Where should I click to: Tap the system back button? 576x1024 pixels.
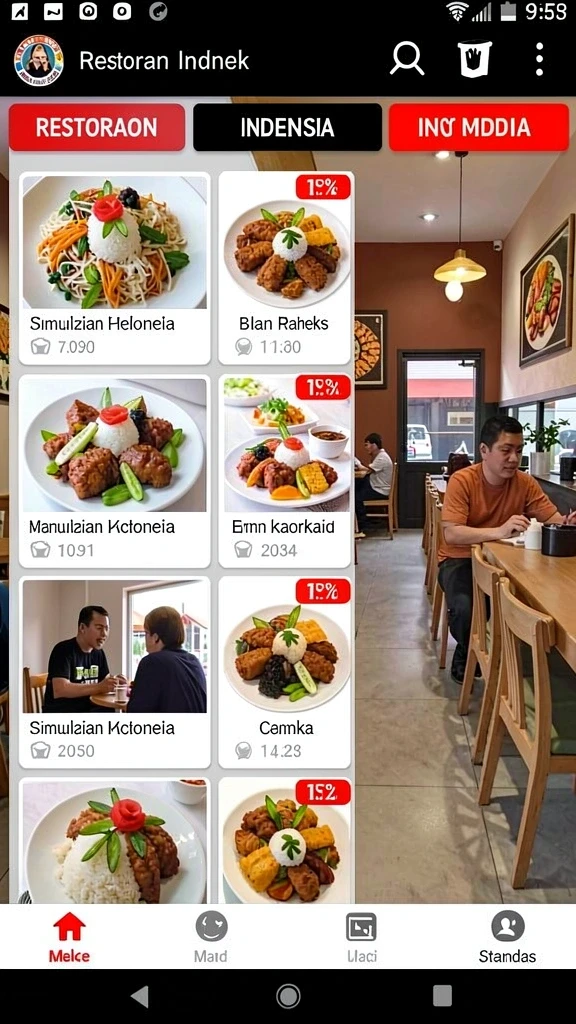(140, 997)
